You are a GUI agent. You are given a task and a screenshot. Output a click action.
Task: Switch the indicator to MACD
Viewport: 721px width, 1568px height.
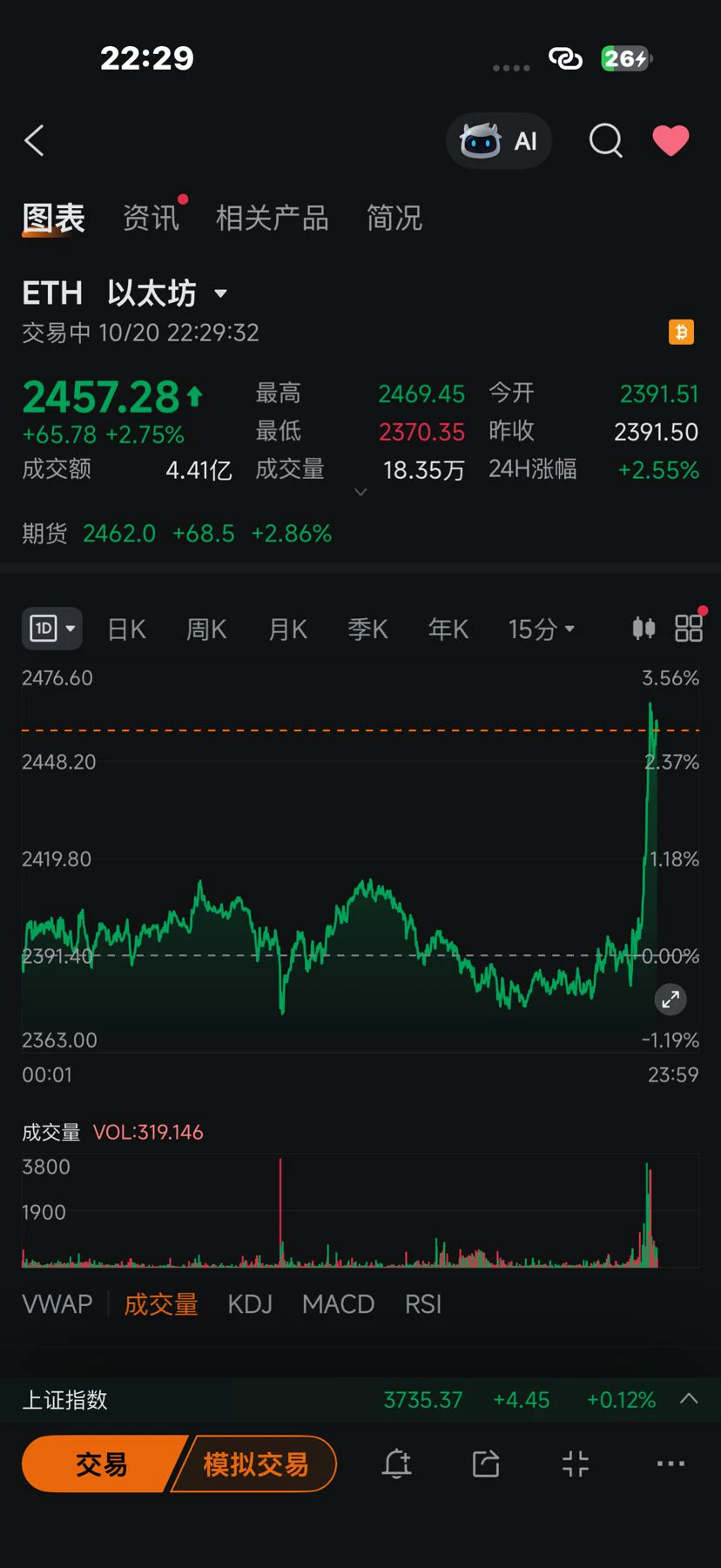[338, 1303]
